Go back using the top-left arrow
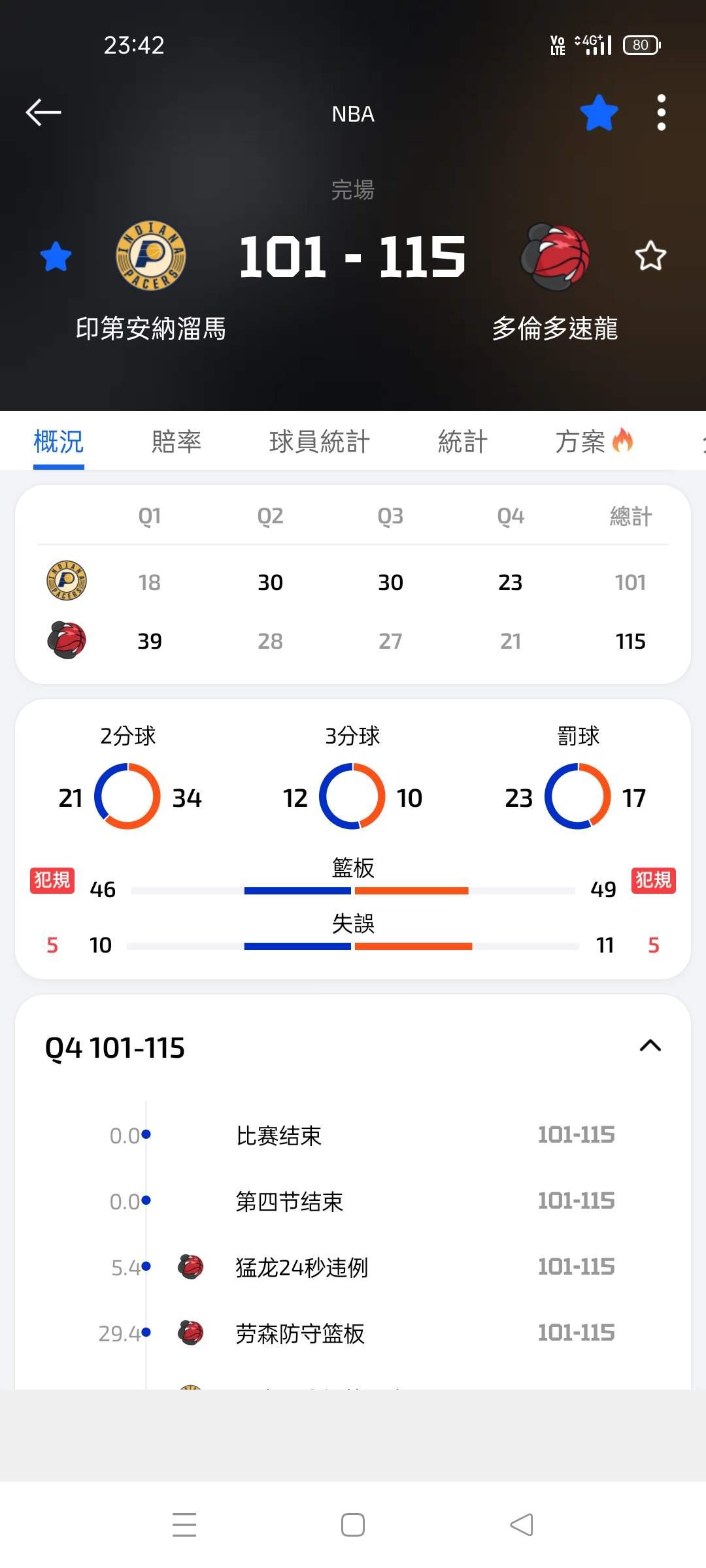706x1568 pixels. click(x=43, y=112)
